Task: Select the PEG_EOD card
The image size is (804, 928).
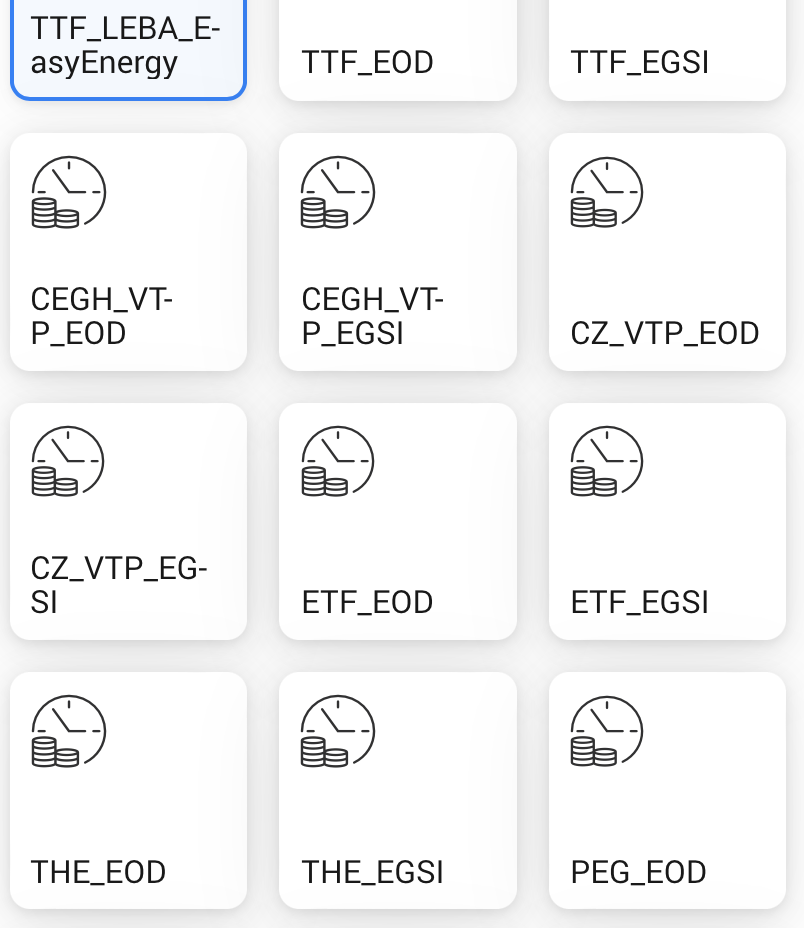Action: click(x=667, y=790)
